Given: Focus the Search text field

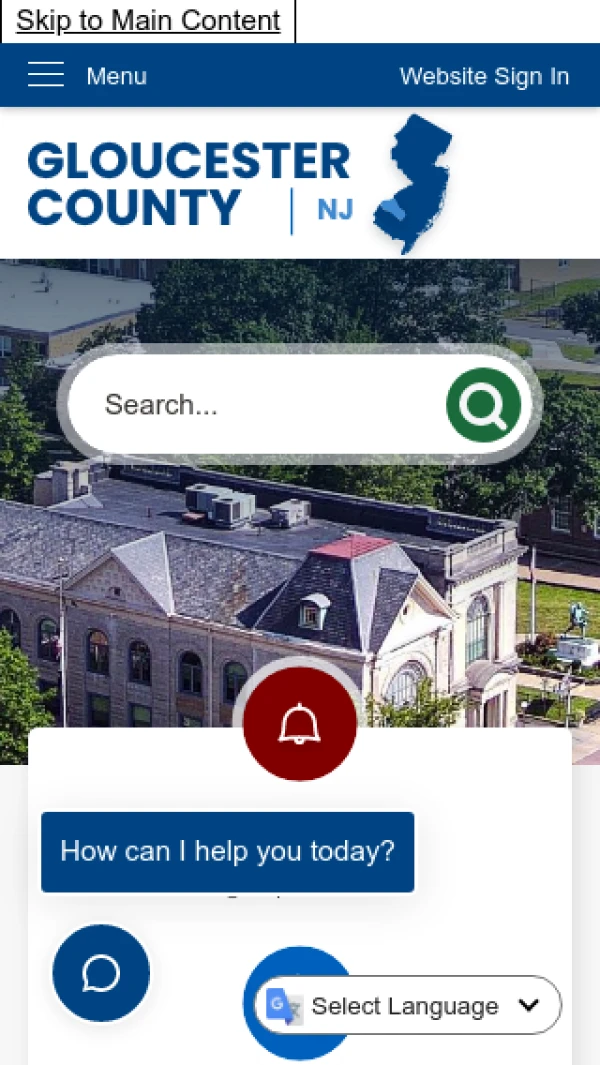Looking at the screenshot, I should tap(260, 405).
